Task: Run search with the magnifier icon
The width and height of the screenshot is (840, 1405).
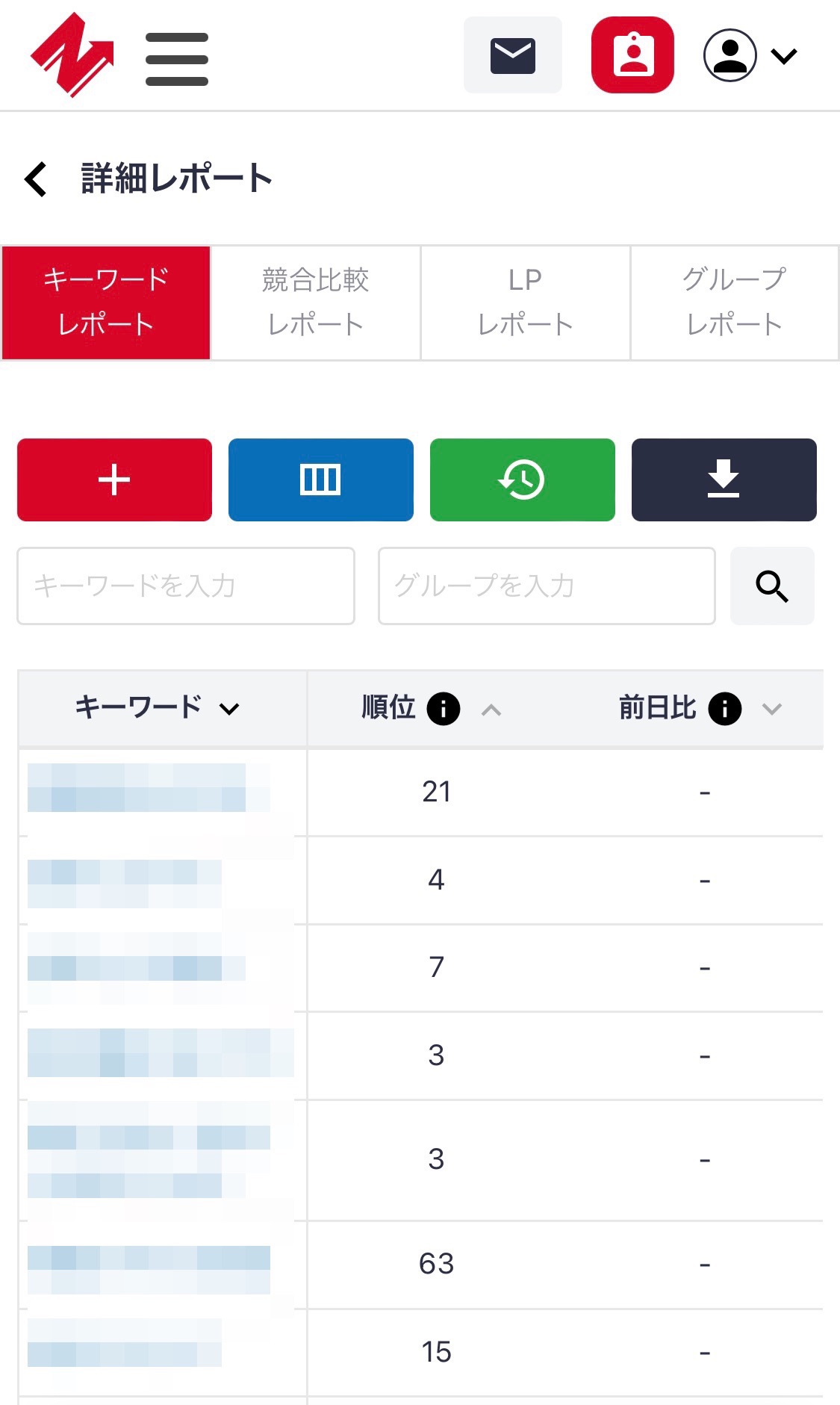Action: pyautogui.click(x=772, y=586)
